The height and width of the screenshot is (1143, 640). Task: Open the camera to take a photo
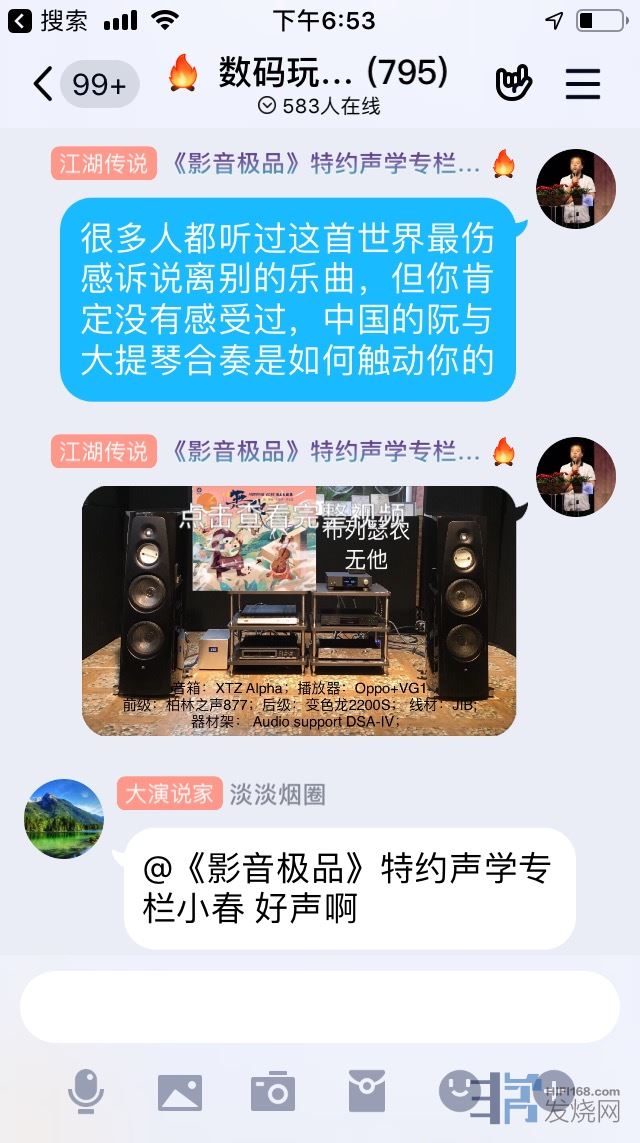pyautogui.click(x=273, y=1091)
